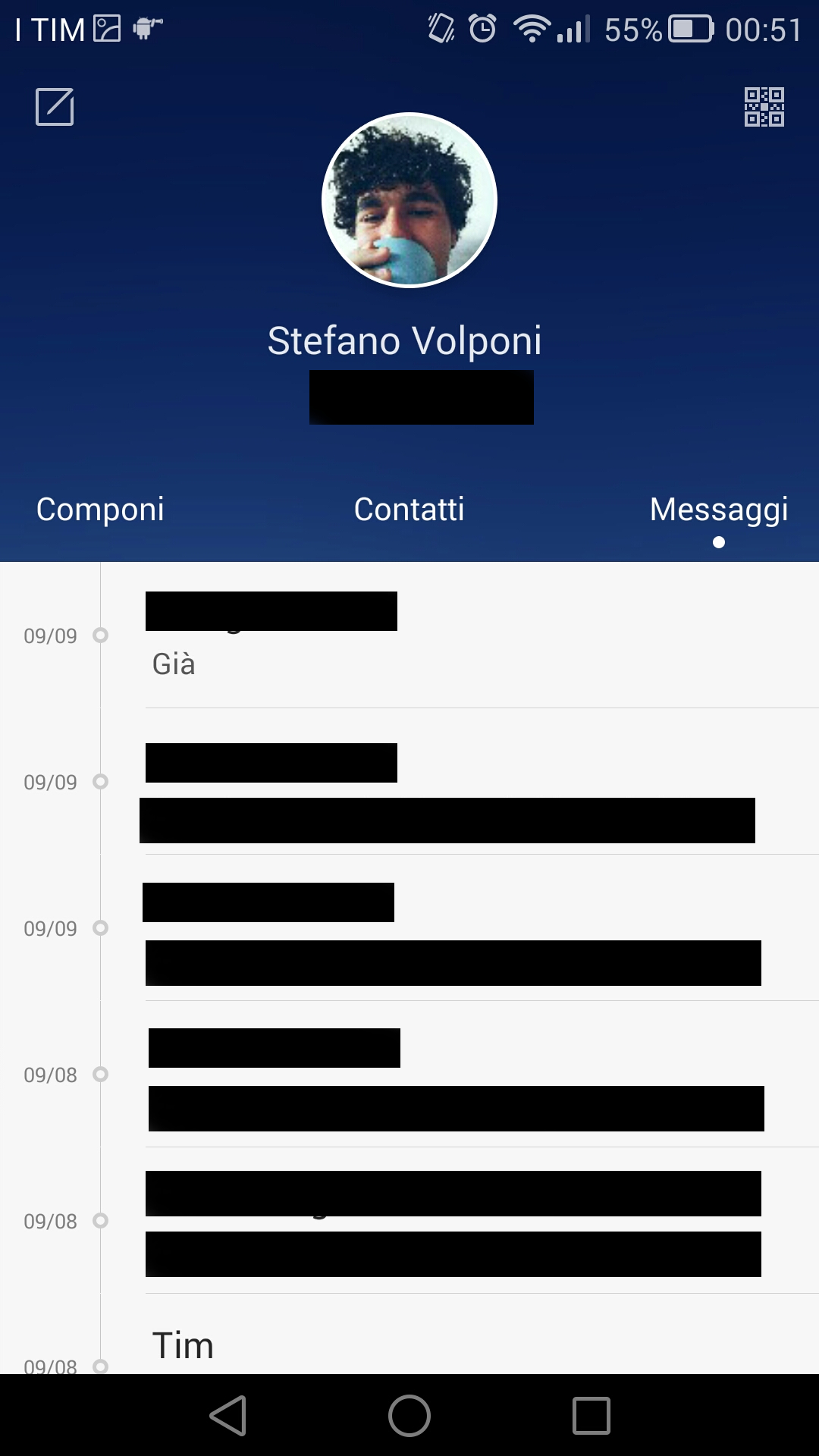Switch to the Componi tab
Viewport: 819px width, 1456px height.
click(100, 510)
